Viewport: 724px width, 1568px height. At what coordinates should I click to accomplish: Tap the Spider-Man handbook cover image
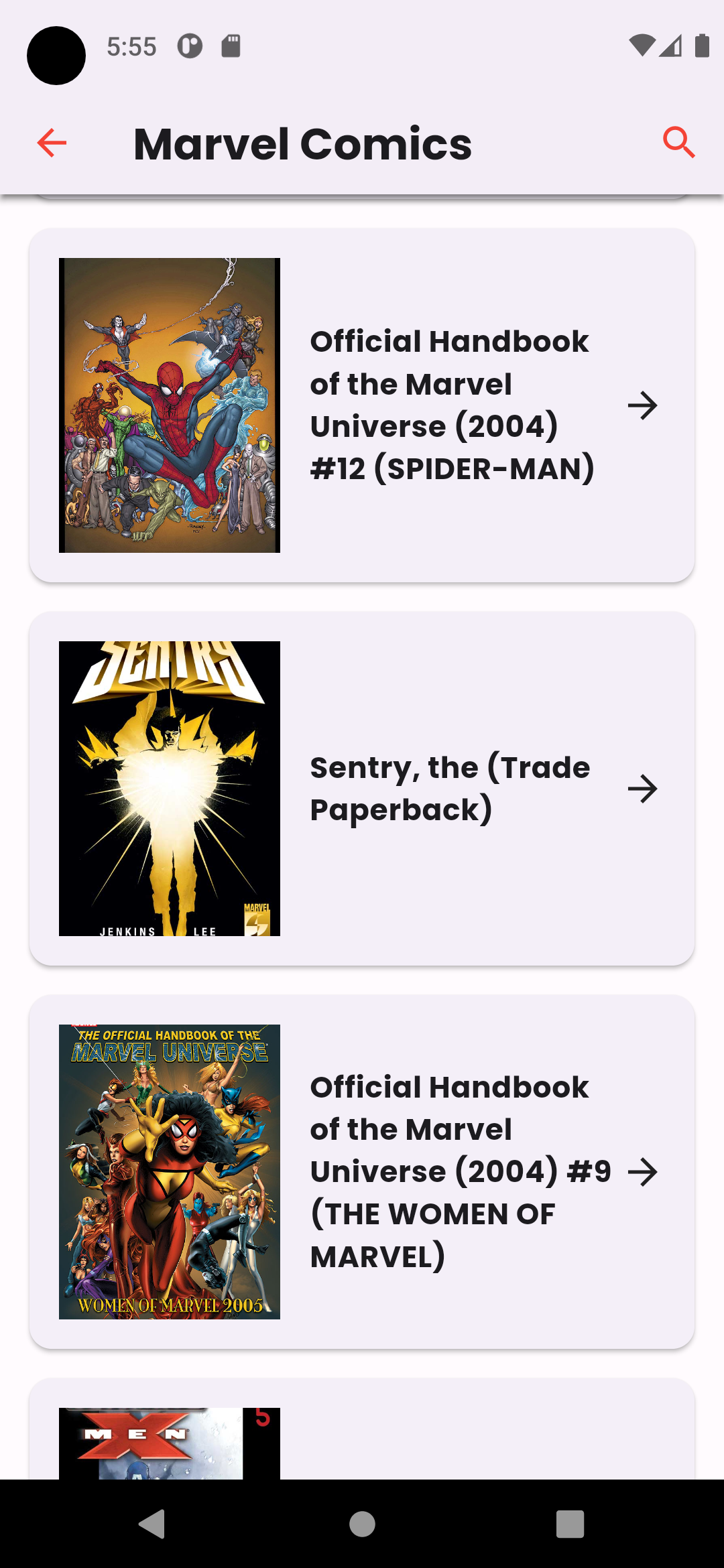(x=169, y=405)
